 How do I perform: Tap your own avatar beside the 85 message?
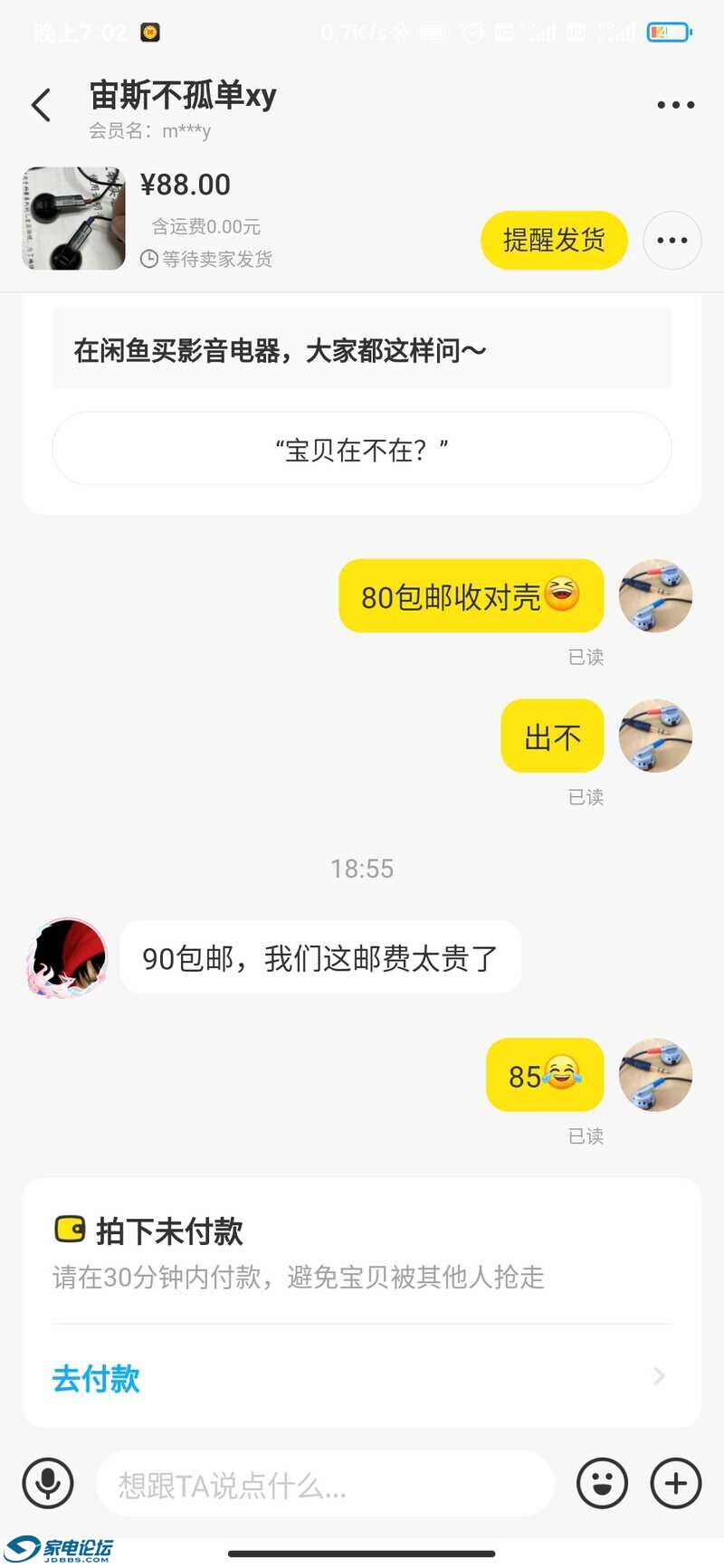pos(654,1075)
